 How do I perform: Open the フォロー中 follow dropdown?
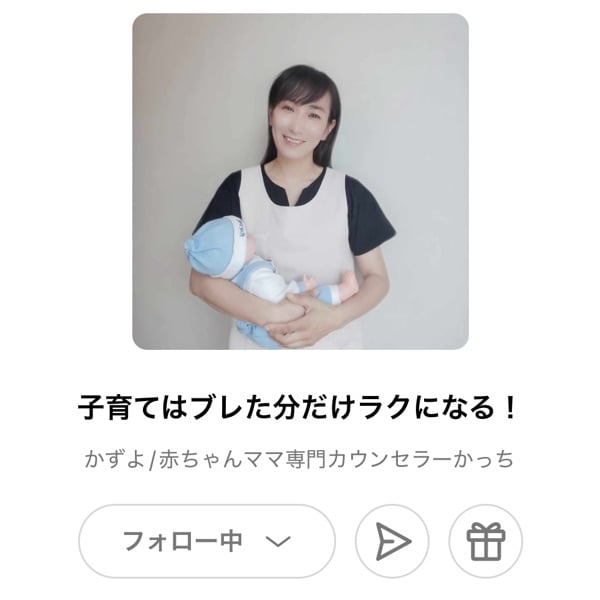[x=206, y=541]
